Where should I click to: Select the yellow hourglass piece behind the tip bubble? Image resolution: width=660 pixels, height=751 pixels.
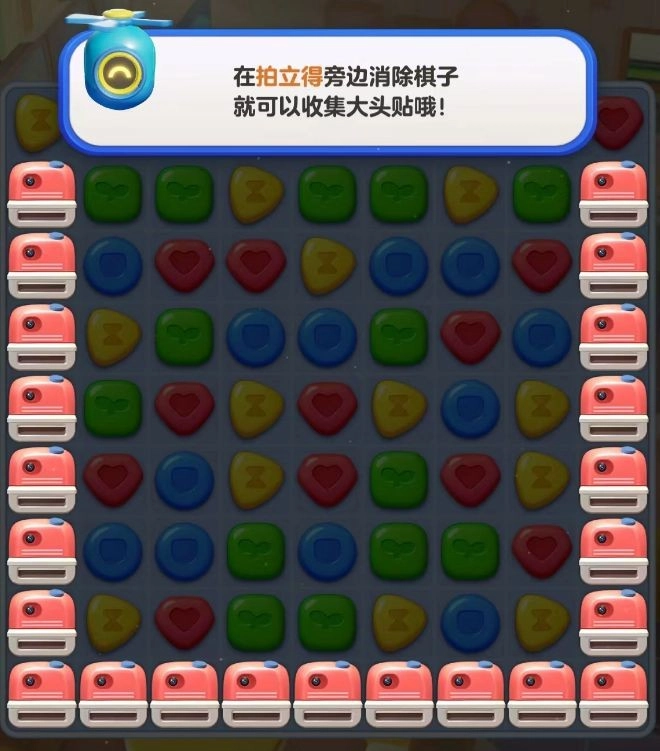pos(36,121)
